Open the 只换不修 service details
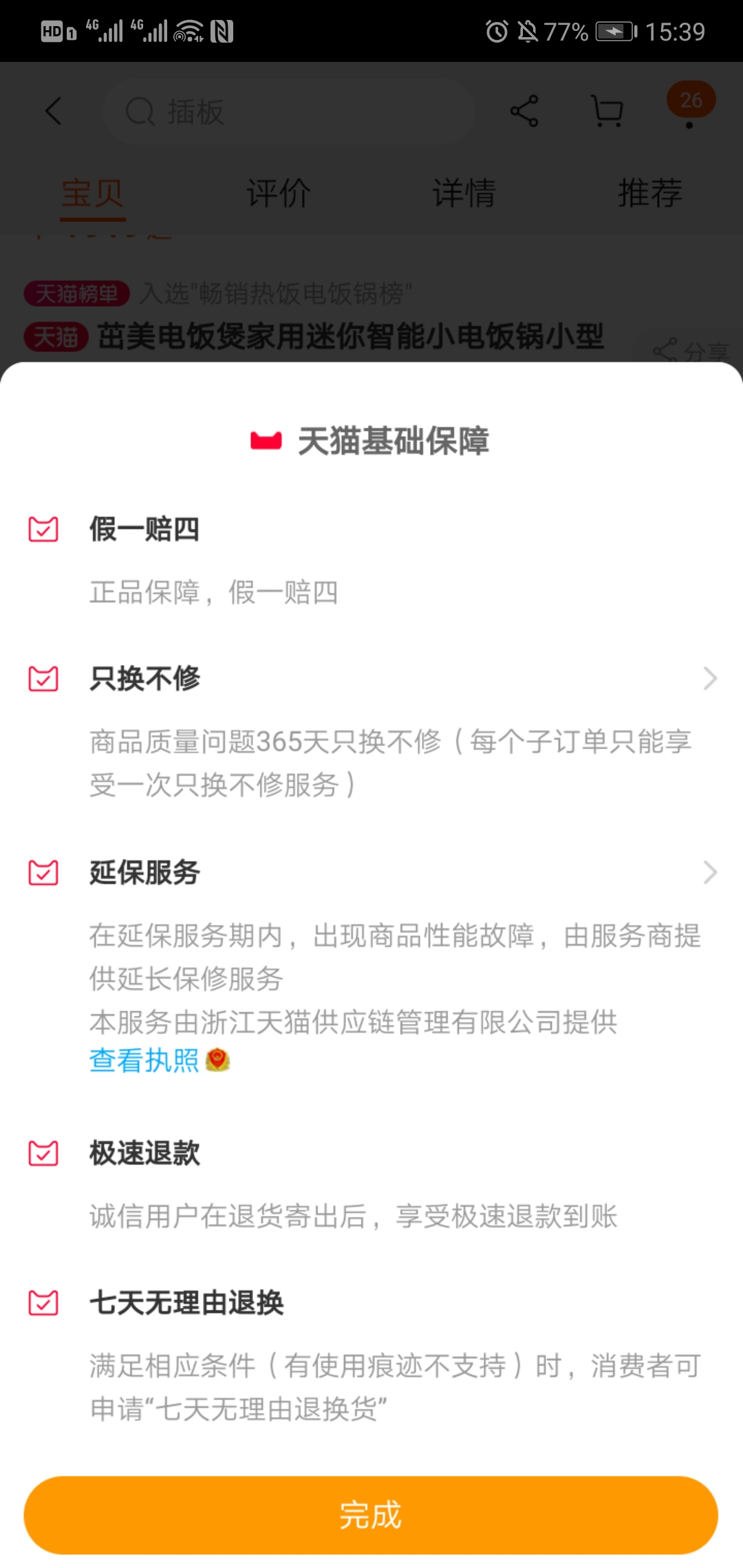 point(371,679)
